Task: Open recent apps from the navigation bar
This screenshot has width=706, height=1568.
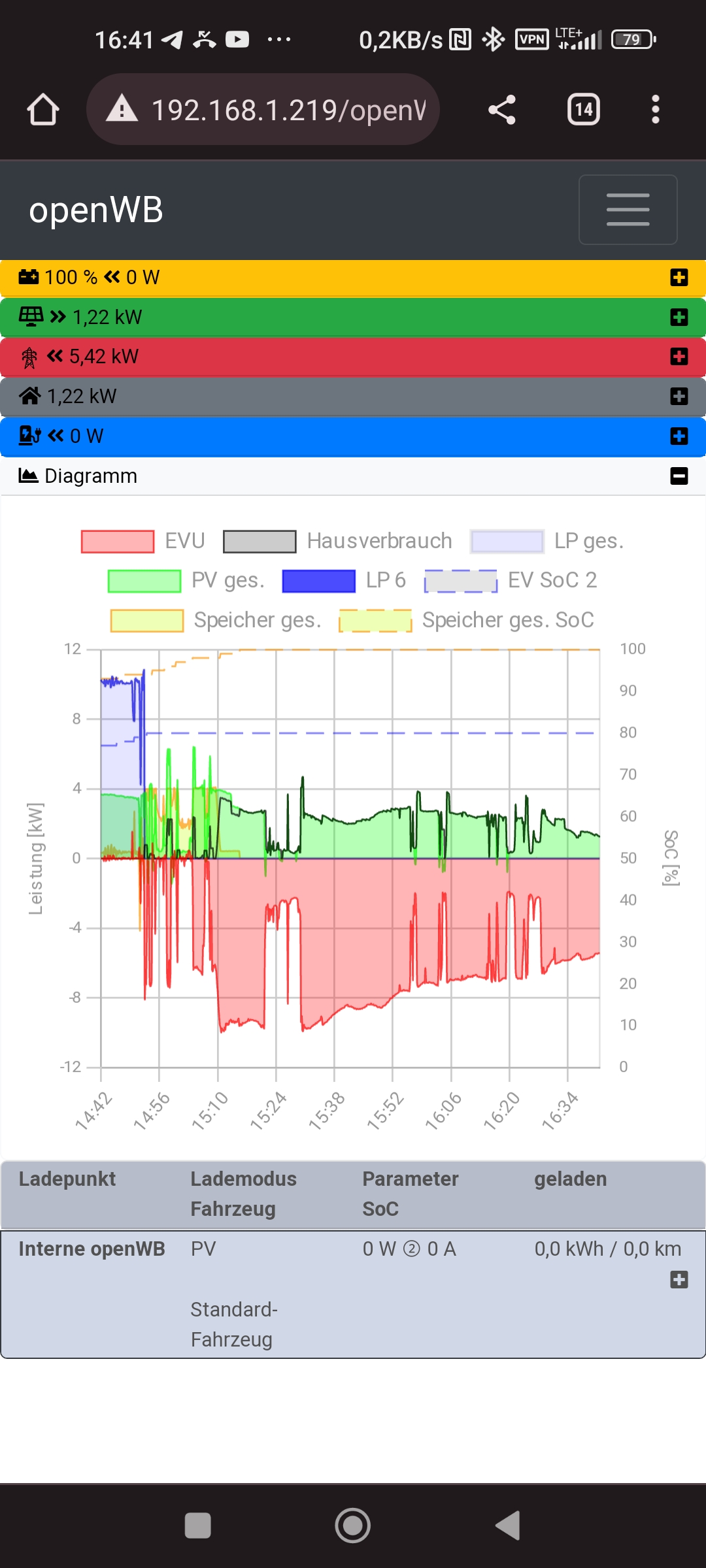Action: (197, 1526)
